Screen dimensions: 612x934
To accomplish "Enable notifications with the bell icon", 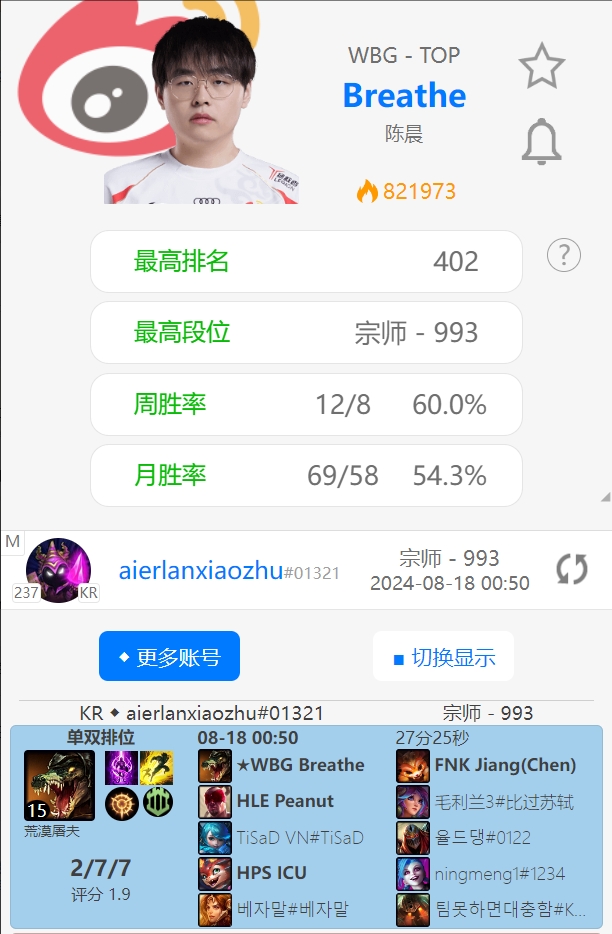I will tap(541, 141).
